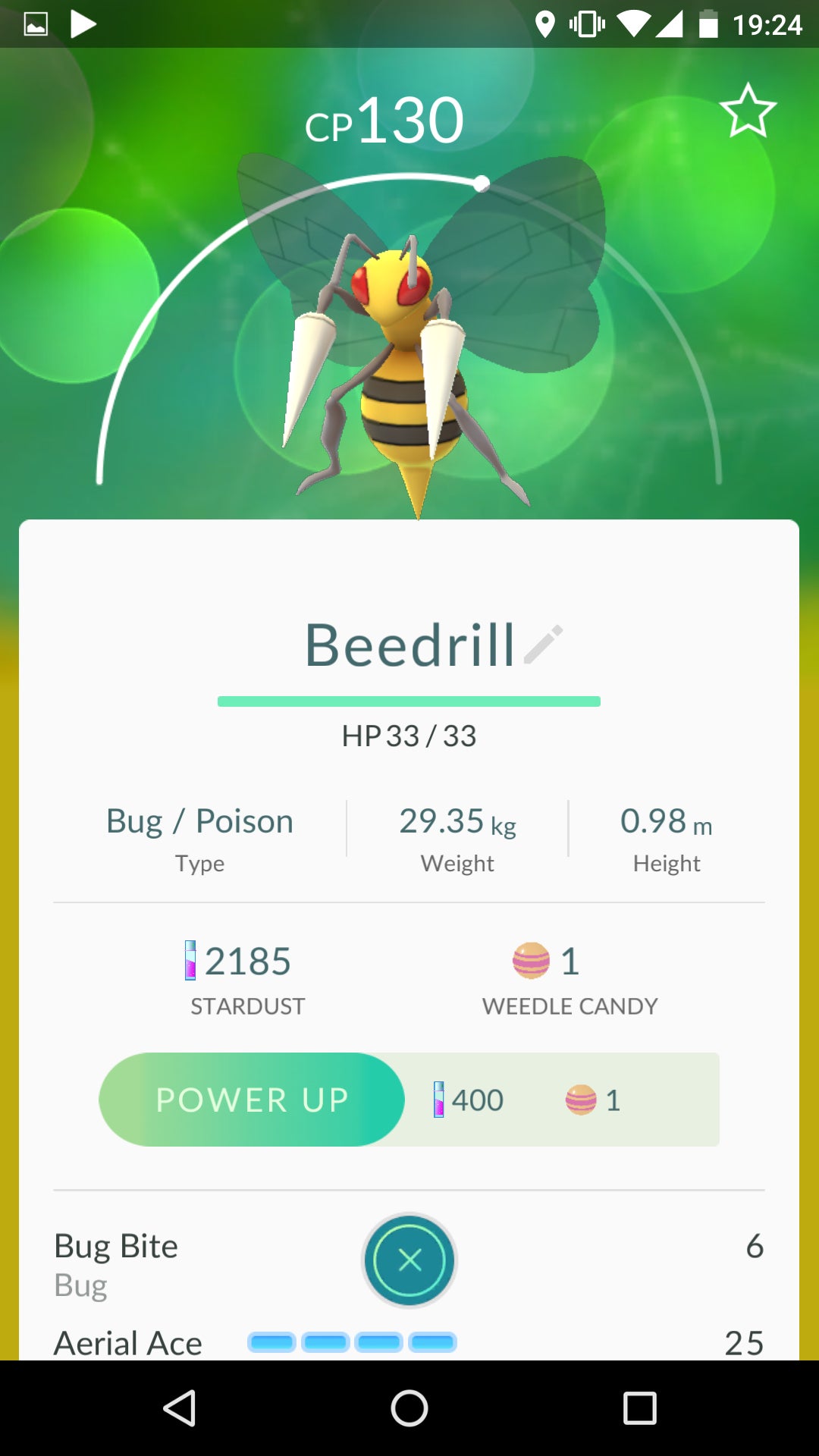
Task: Go back using system navigation
Action: (x=180, y=1409)
